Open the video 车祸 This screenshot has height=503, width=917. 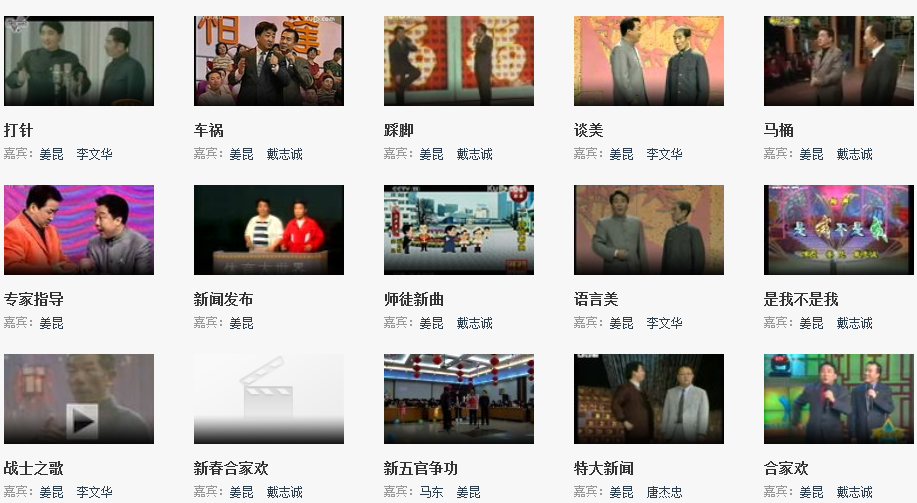pos(268,61)
